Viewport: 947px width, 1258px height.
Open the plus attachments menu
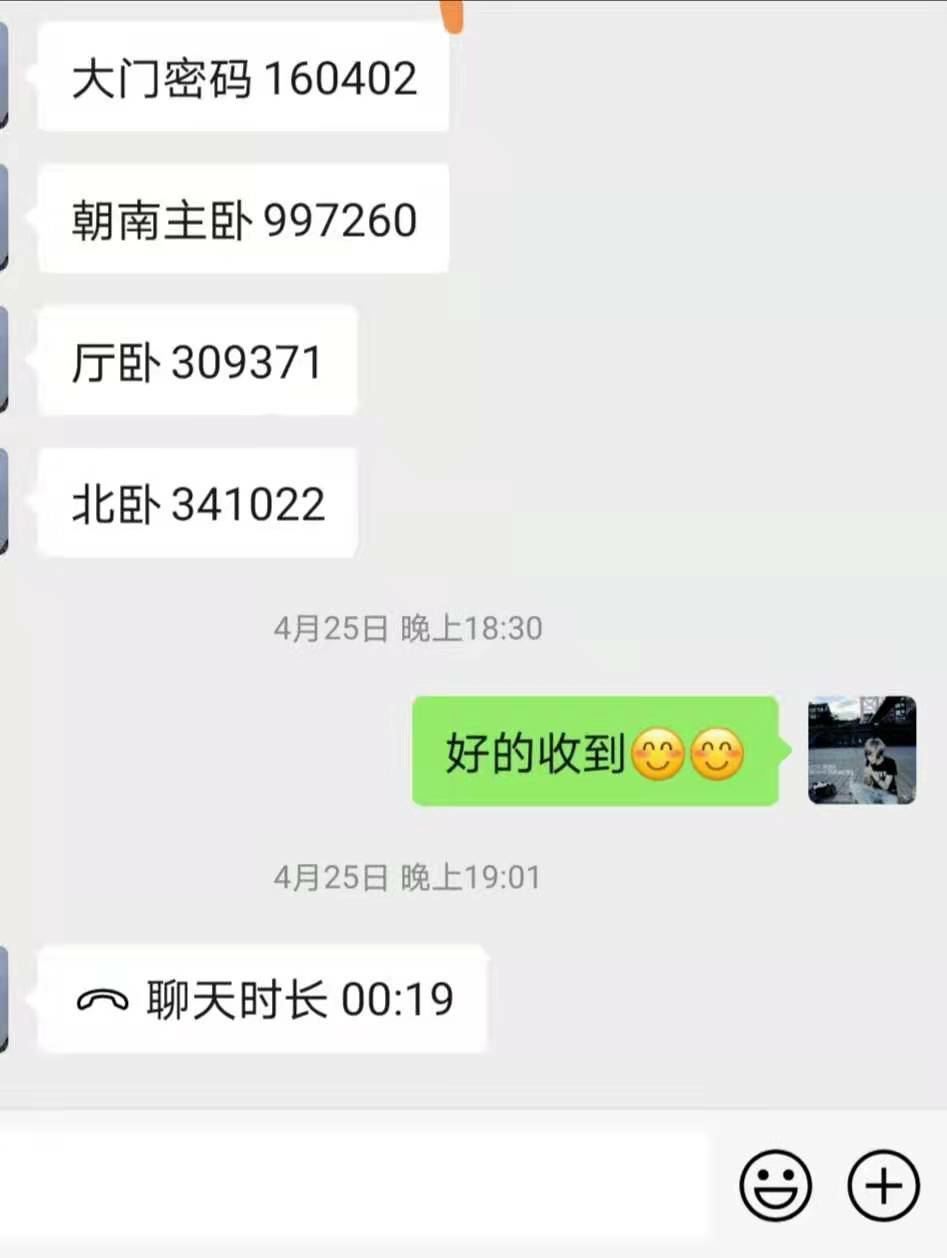coord(883,1185)
